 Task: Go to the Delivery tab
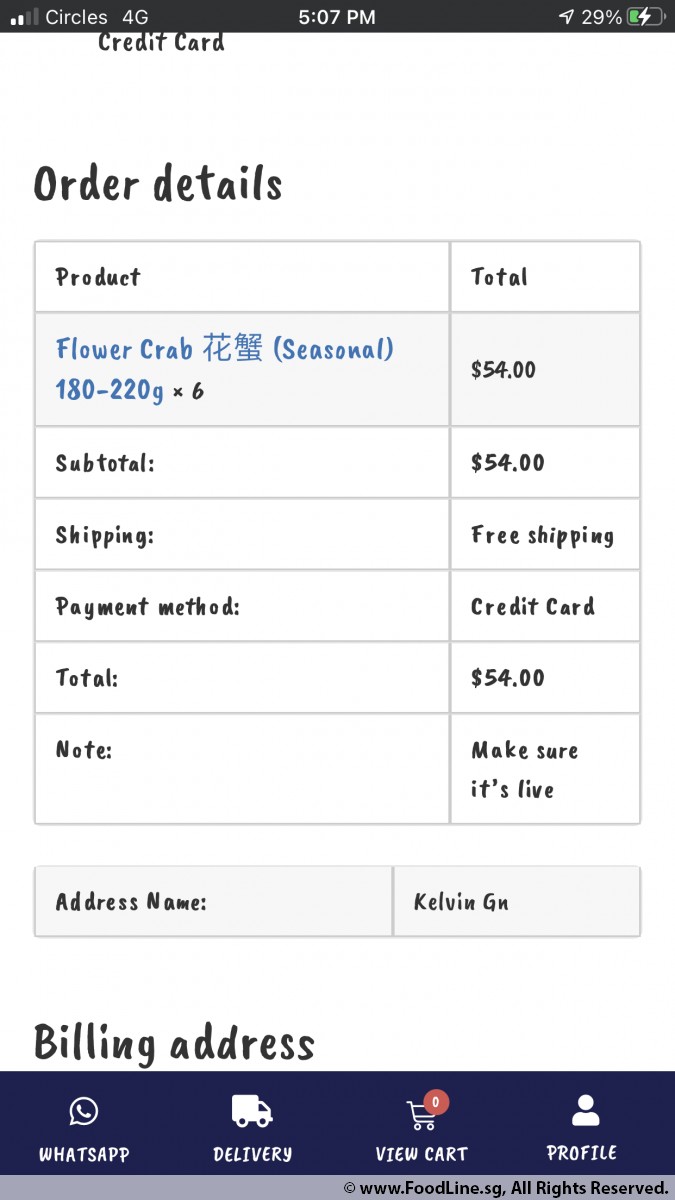pos(252,1129)
